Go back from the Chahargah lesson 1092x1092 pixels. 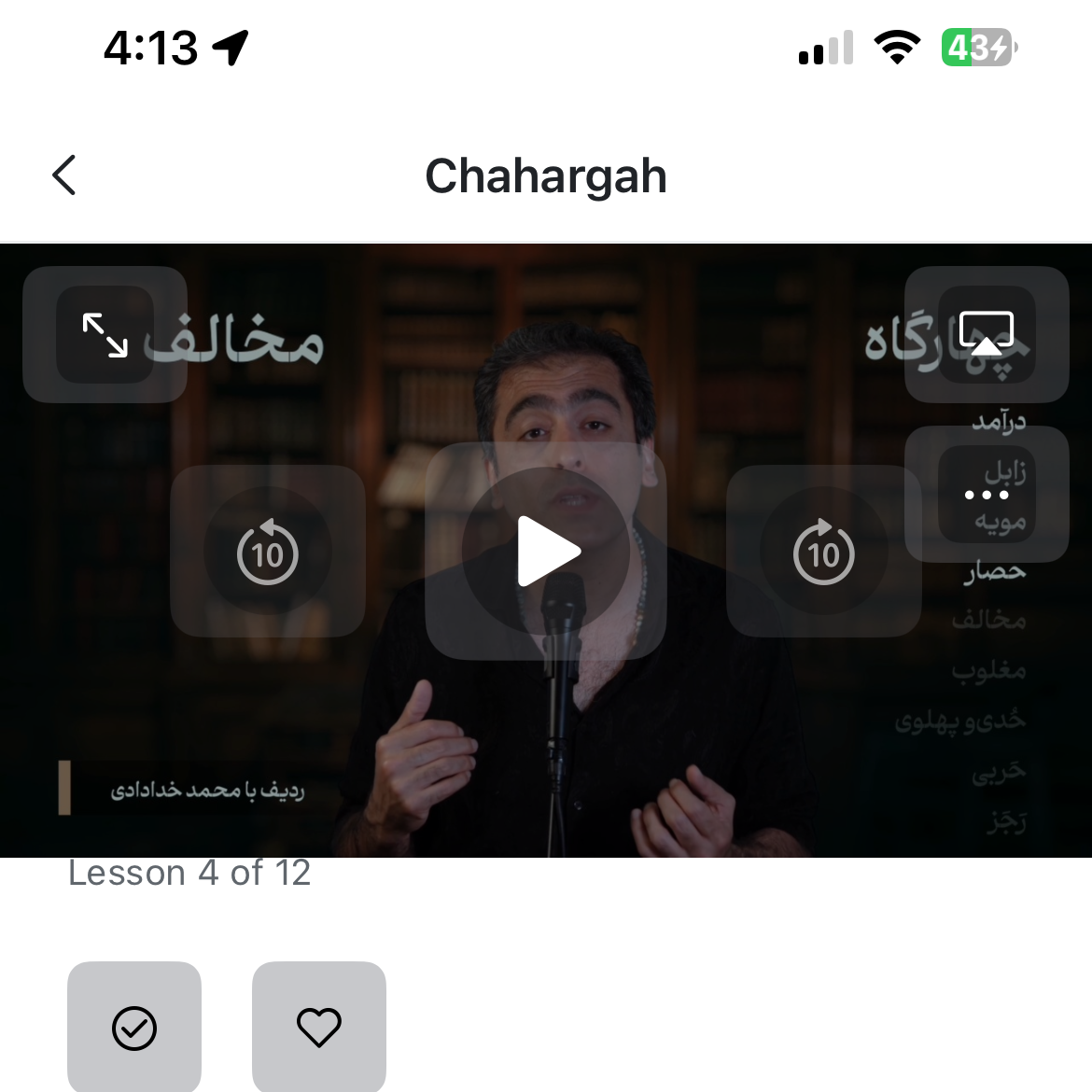point(63,175)
